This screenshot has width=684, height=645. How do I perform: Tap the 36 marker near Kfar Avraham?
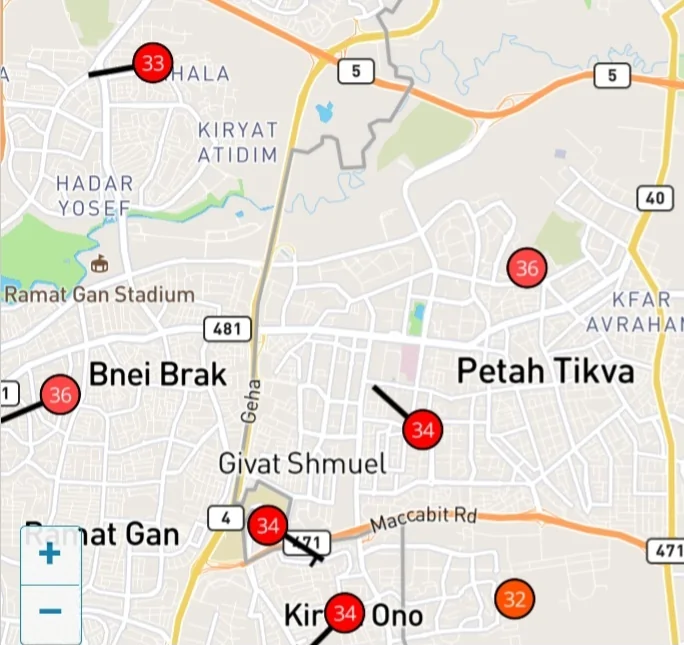tap(527, 267)
